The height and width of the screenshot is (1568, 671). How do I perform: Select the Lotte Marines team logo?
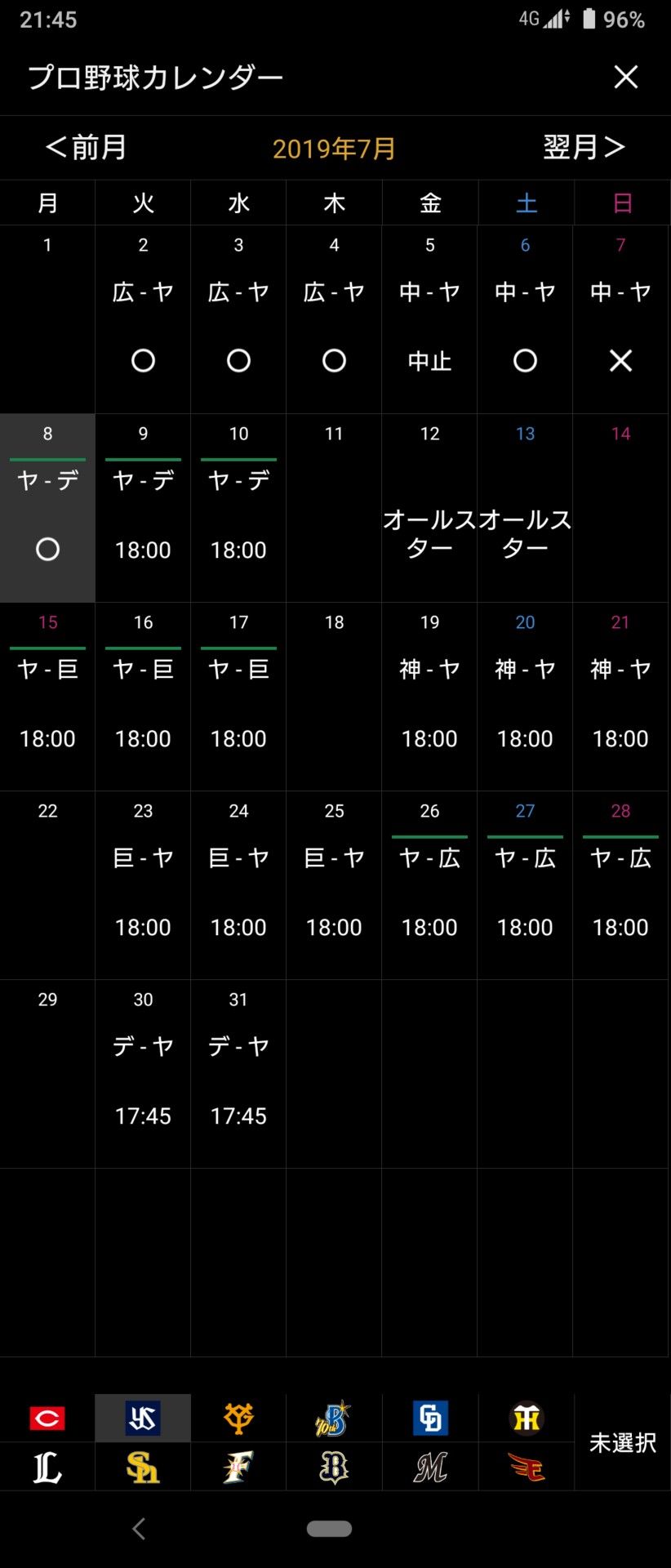pos(429,1468)
